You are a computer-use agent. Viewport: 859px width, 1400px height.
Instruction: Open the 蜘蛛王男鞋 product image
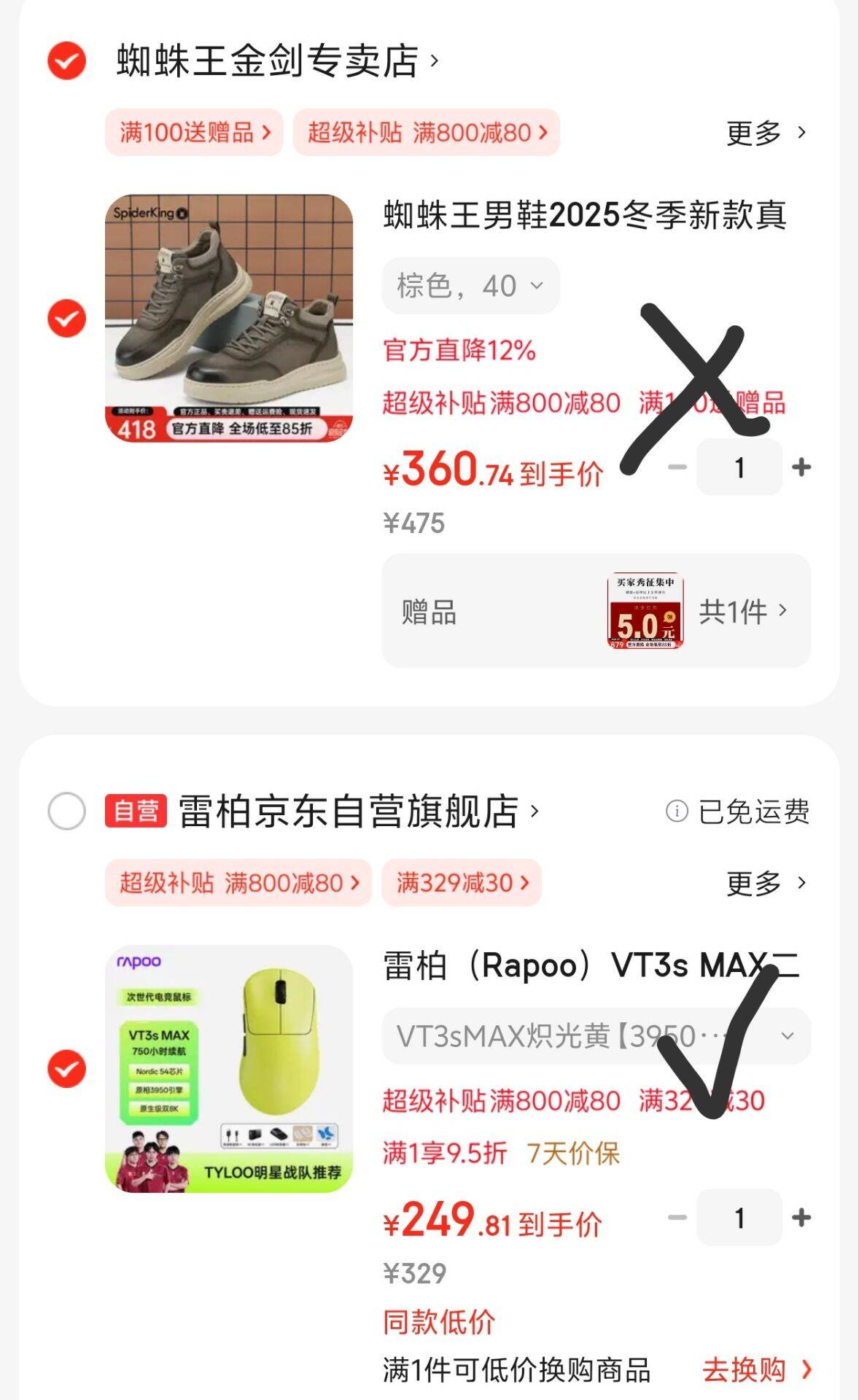click(229, 318)
